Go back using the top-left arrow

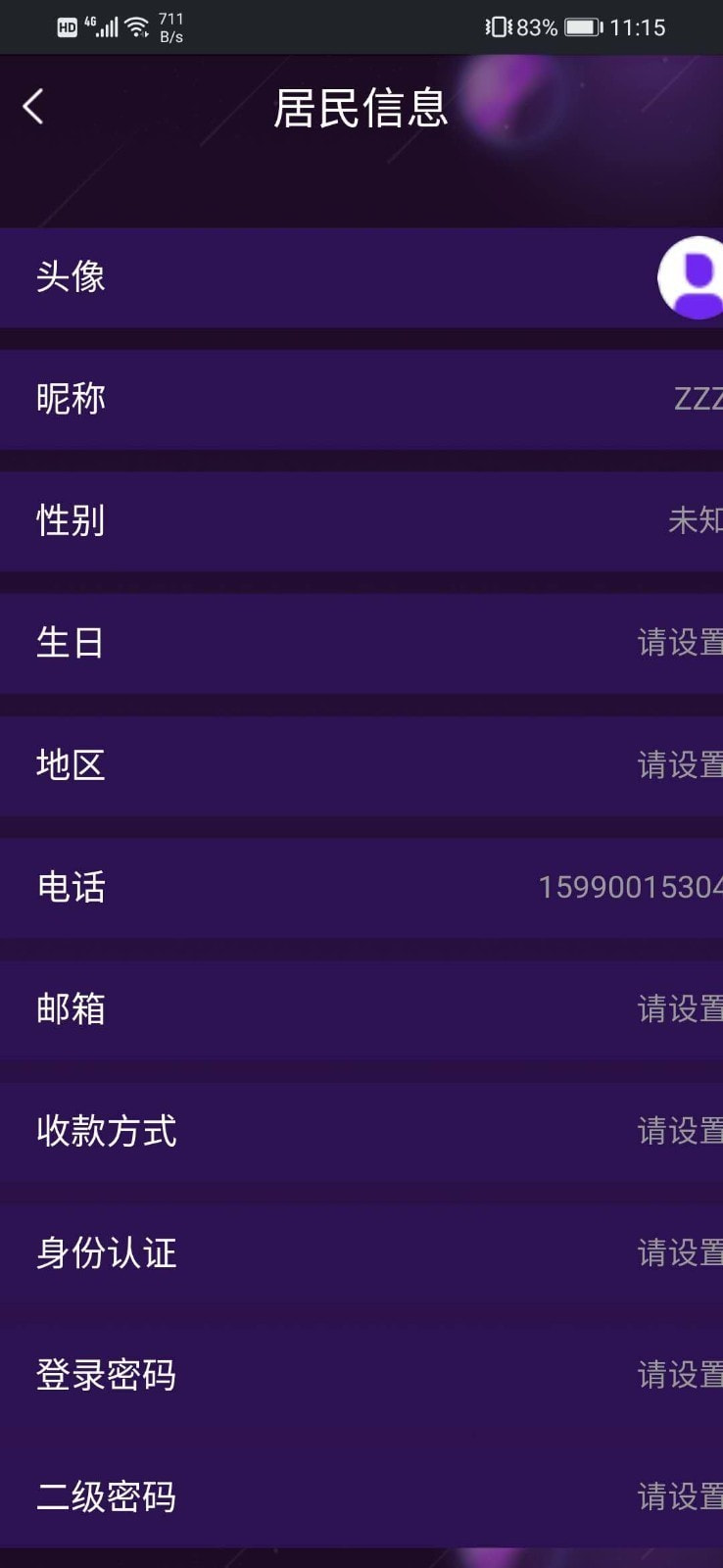click(33, 107)
